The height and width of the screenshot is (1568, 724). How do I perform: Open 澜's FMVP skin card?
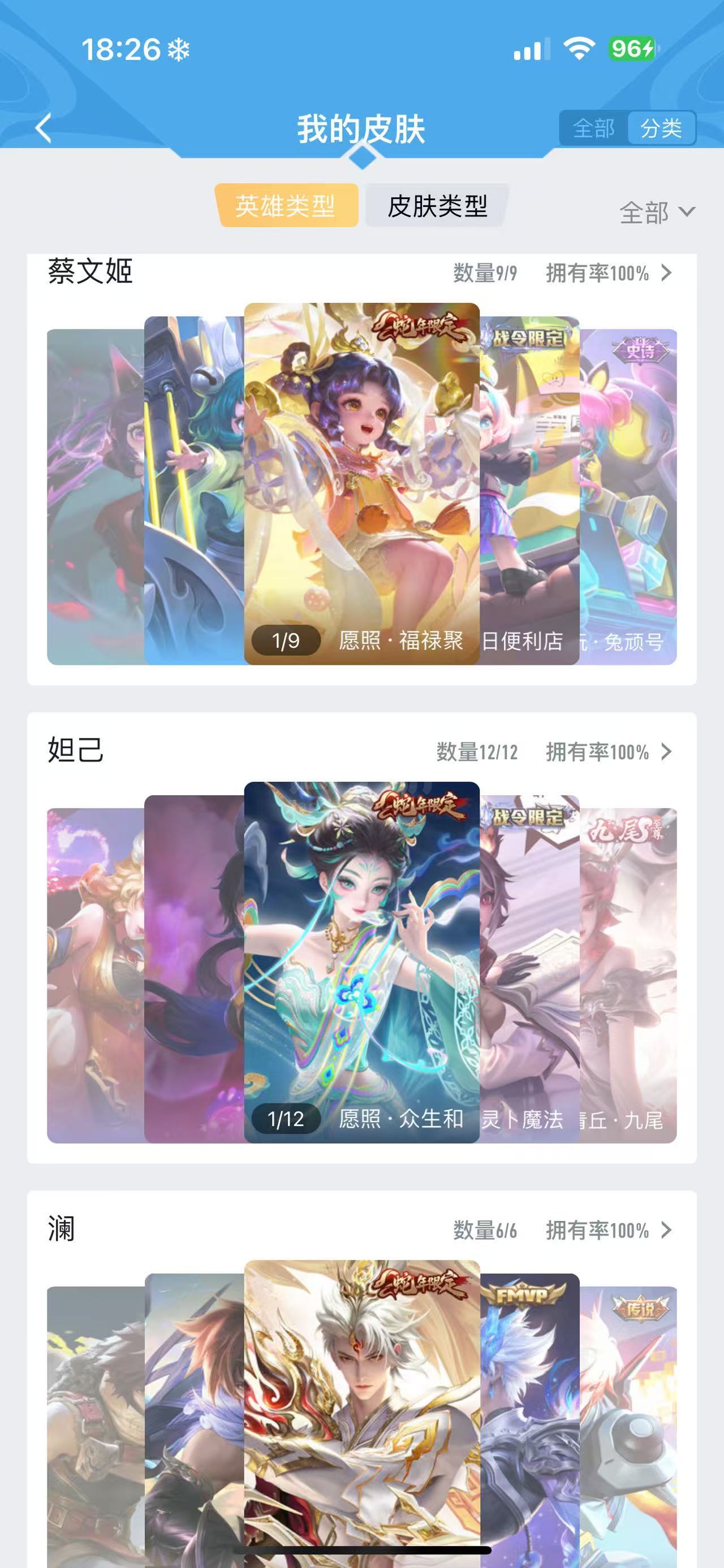(529, 1418)
